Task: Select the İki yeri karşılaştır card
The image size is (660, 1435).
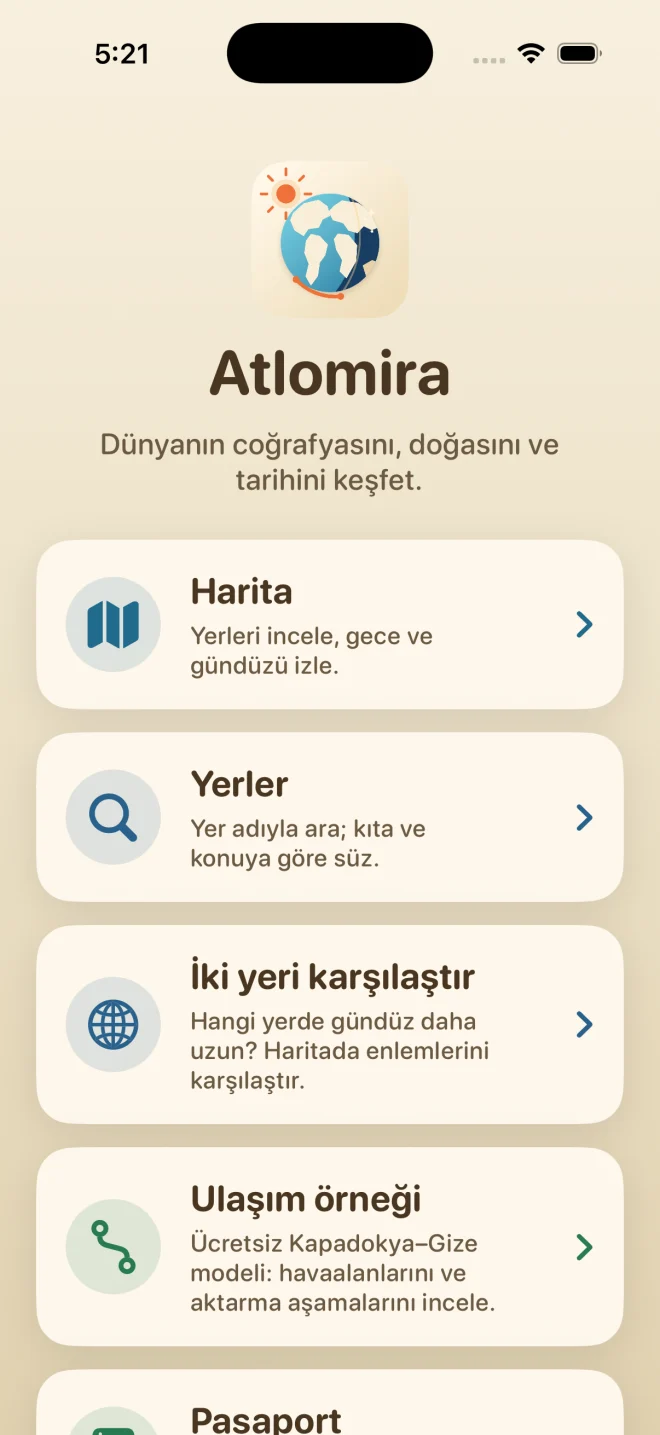Action: pyautogui.click(x=330, y=1024)
